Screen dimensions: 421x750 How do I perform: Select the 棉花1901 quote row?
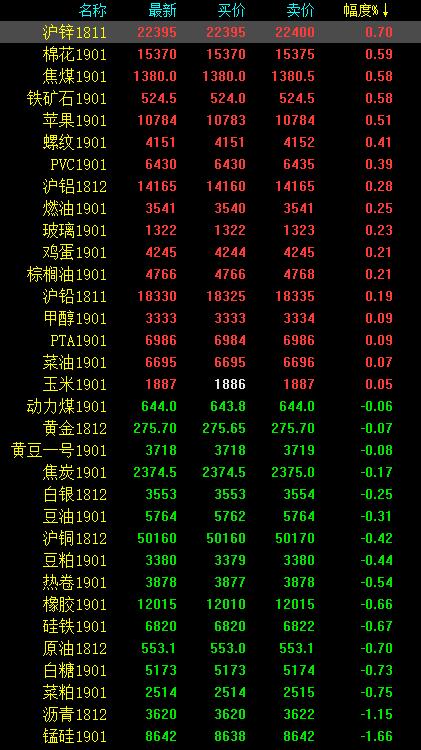[210, 54]
